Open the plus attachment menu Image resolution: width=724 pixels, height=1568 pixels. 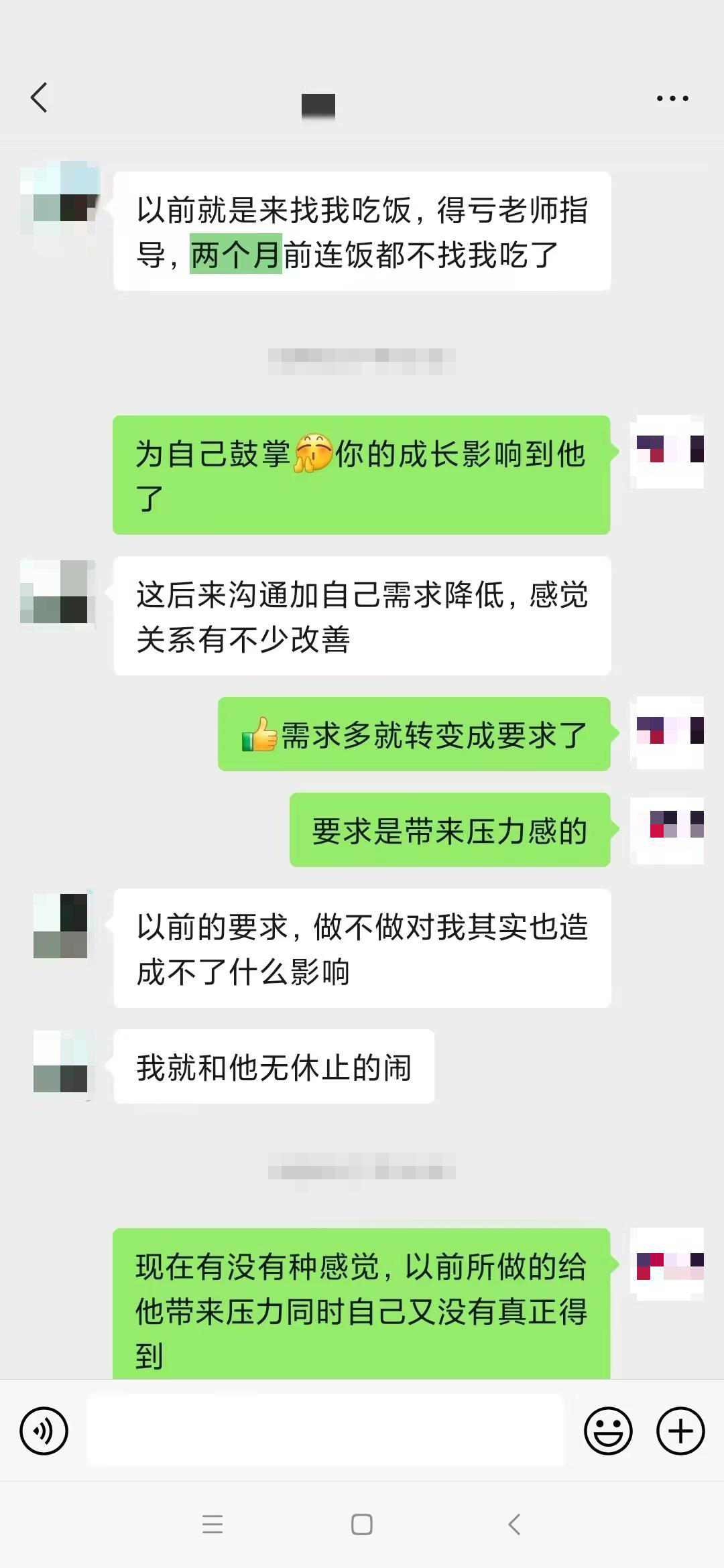coord(680,1431)
